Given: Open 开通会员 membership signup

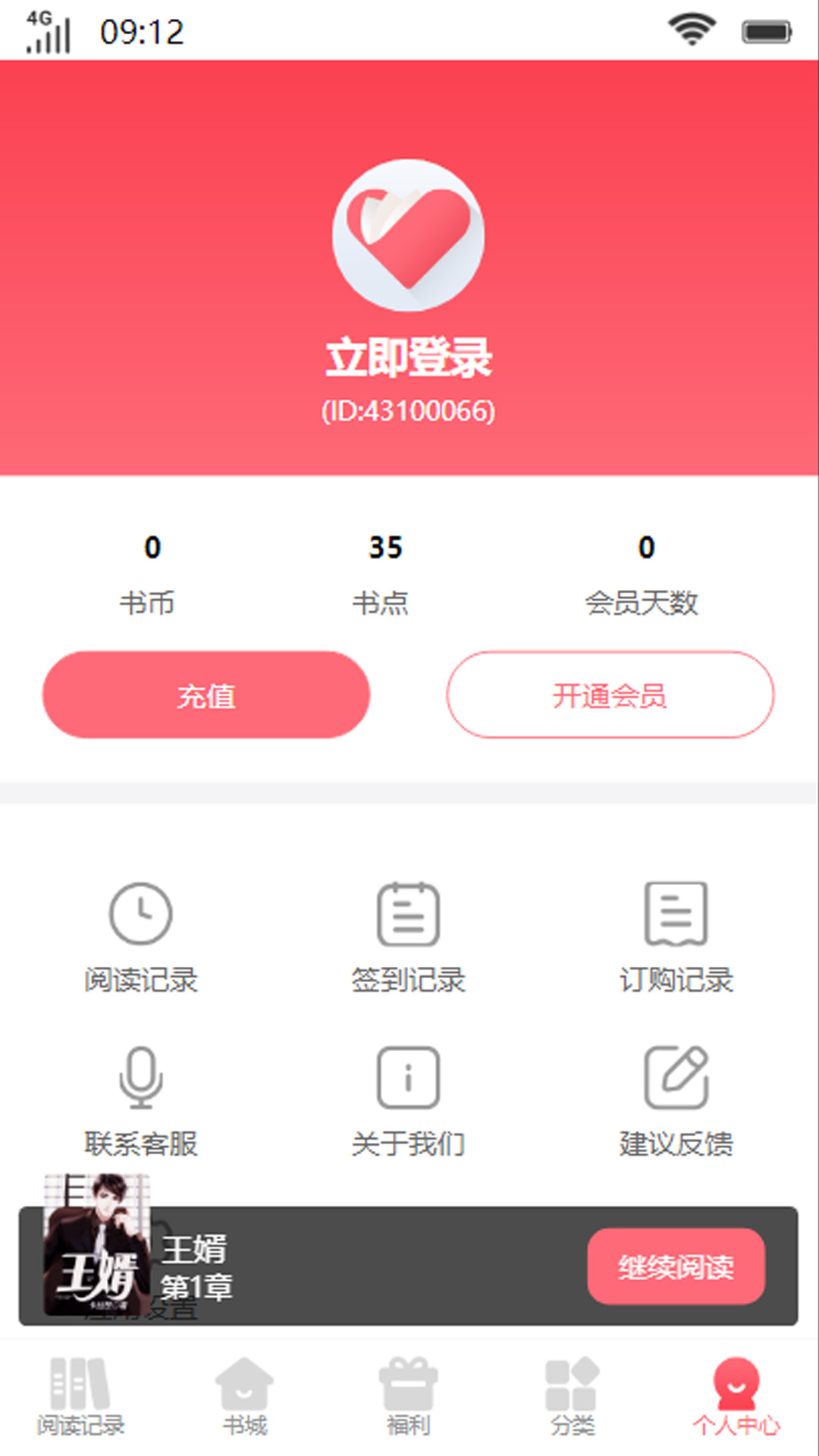Looking at the screenshot, I should [x=610, y=695].
